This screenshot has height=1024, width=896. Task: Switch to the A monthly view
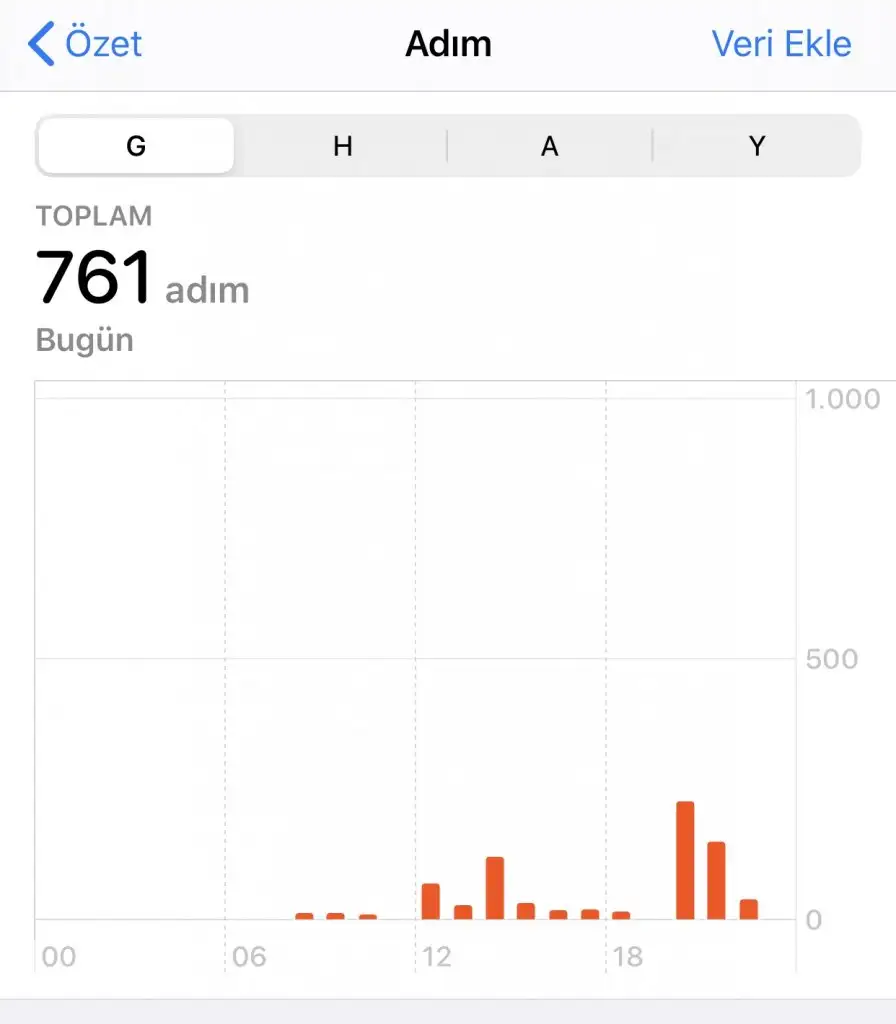tap(549, 146)
